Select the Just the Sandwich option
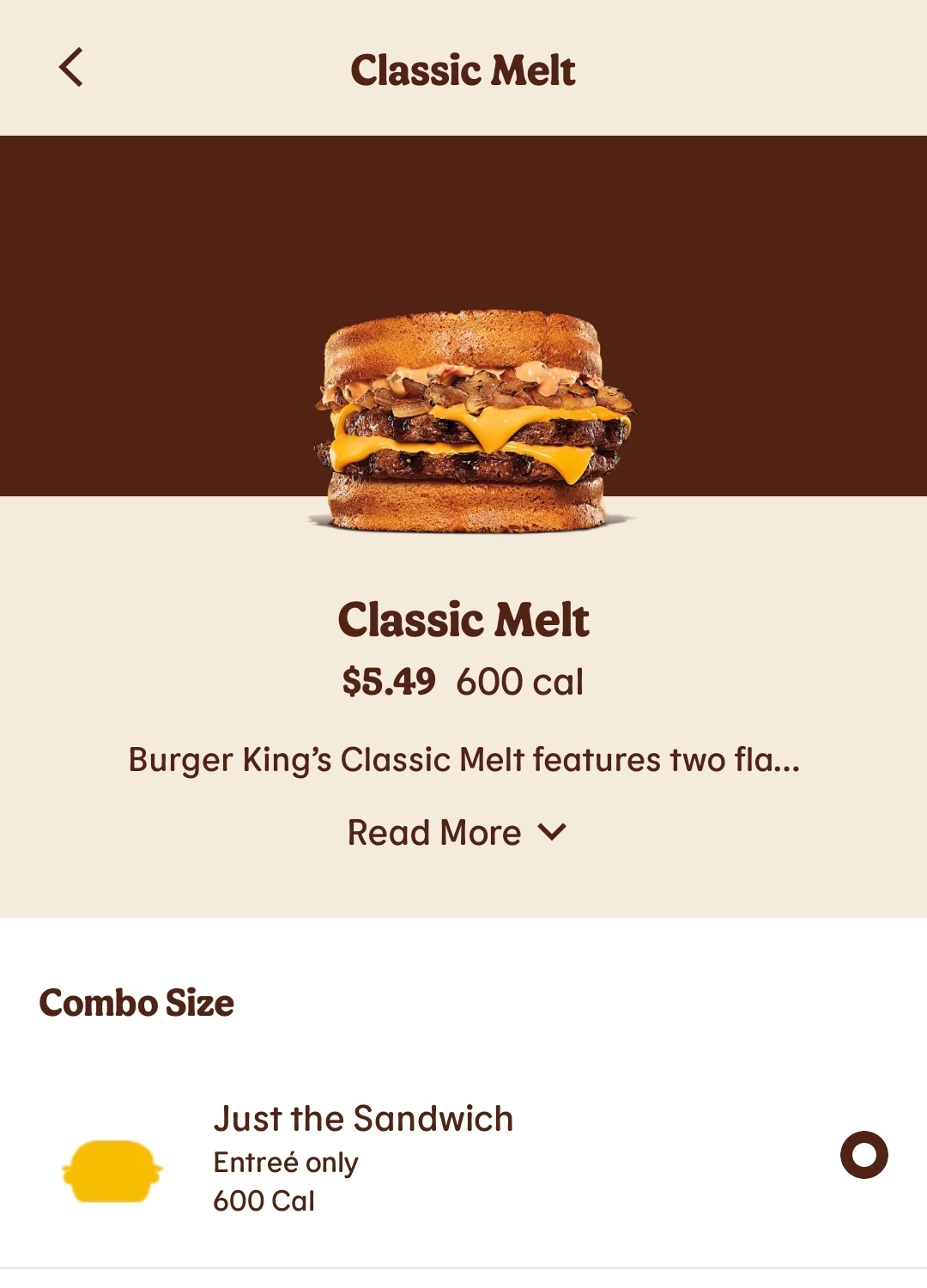Screen dimensions: 927x1288 pos(863,1155)
